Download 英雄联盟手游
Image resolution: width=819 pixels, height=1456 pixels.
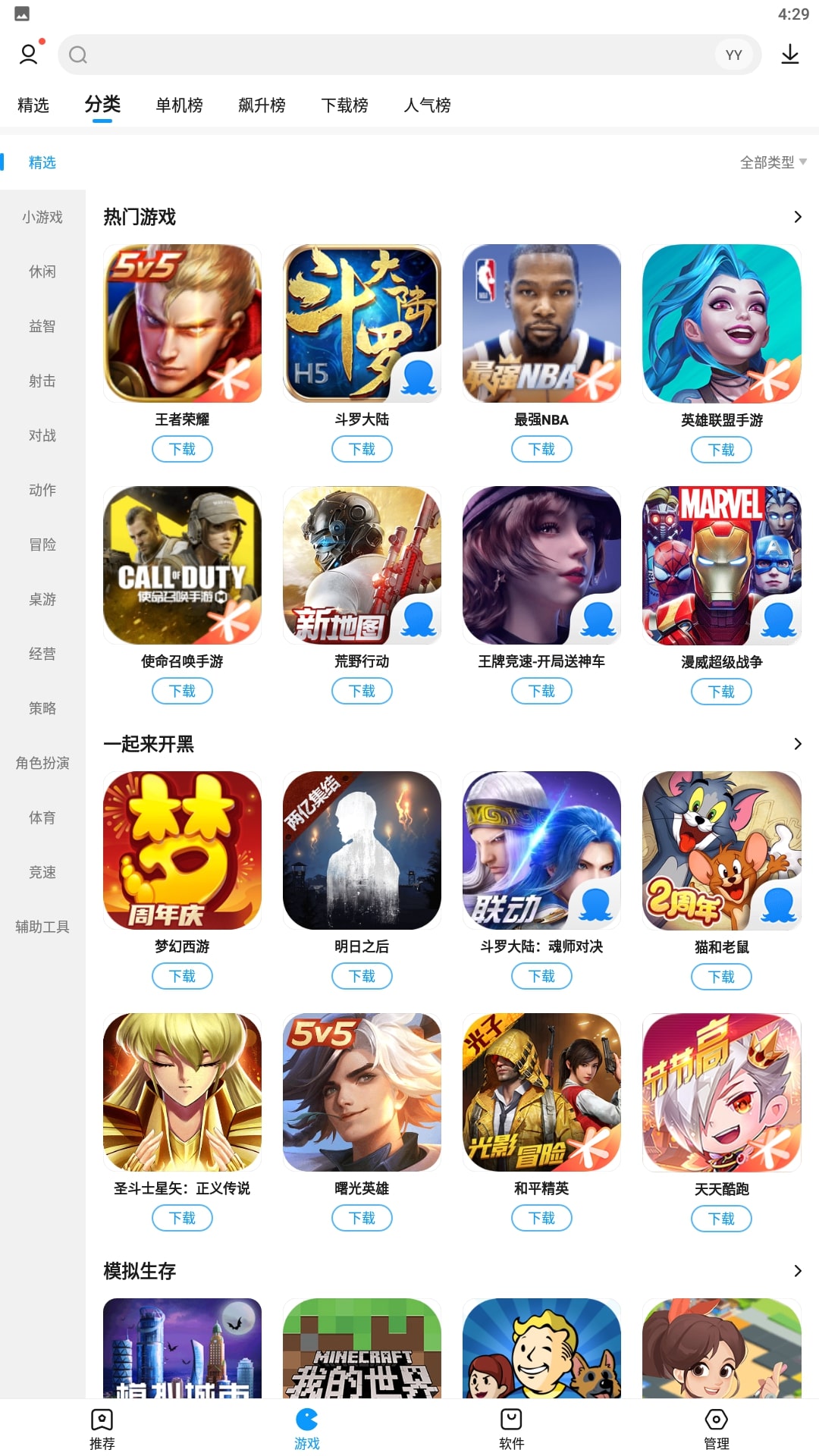721,450
